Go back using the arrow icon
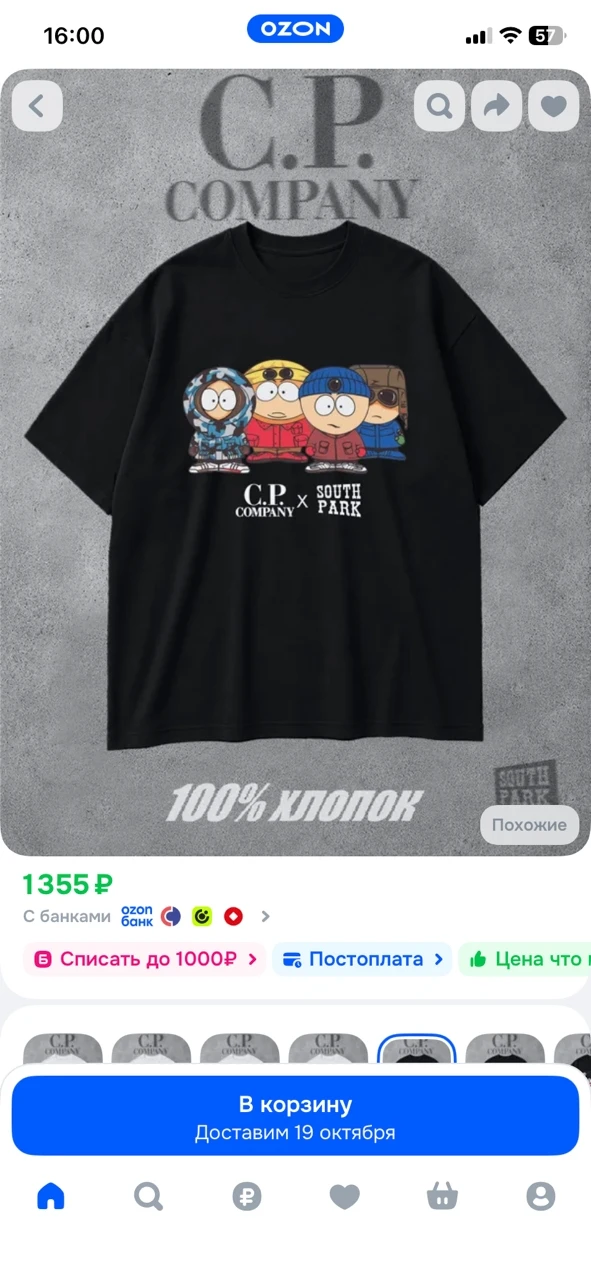This screenshot has width=591, height=1280. click(37, 105)
